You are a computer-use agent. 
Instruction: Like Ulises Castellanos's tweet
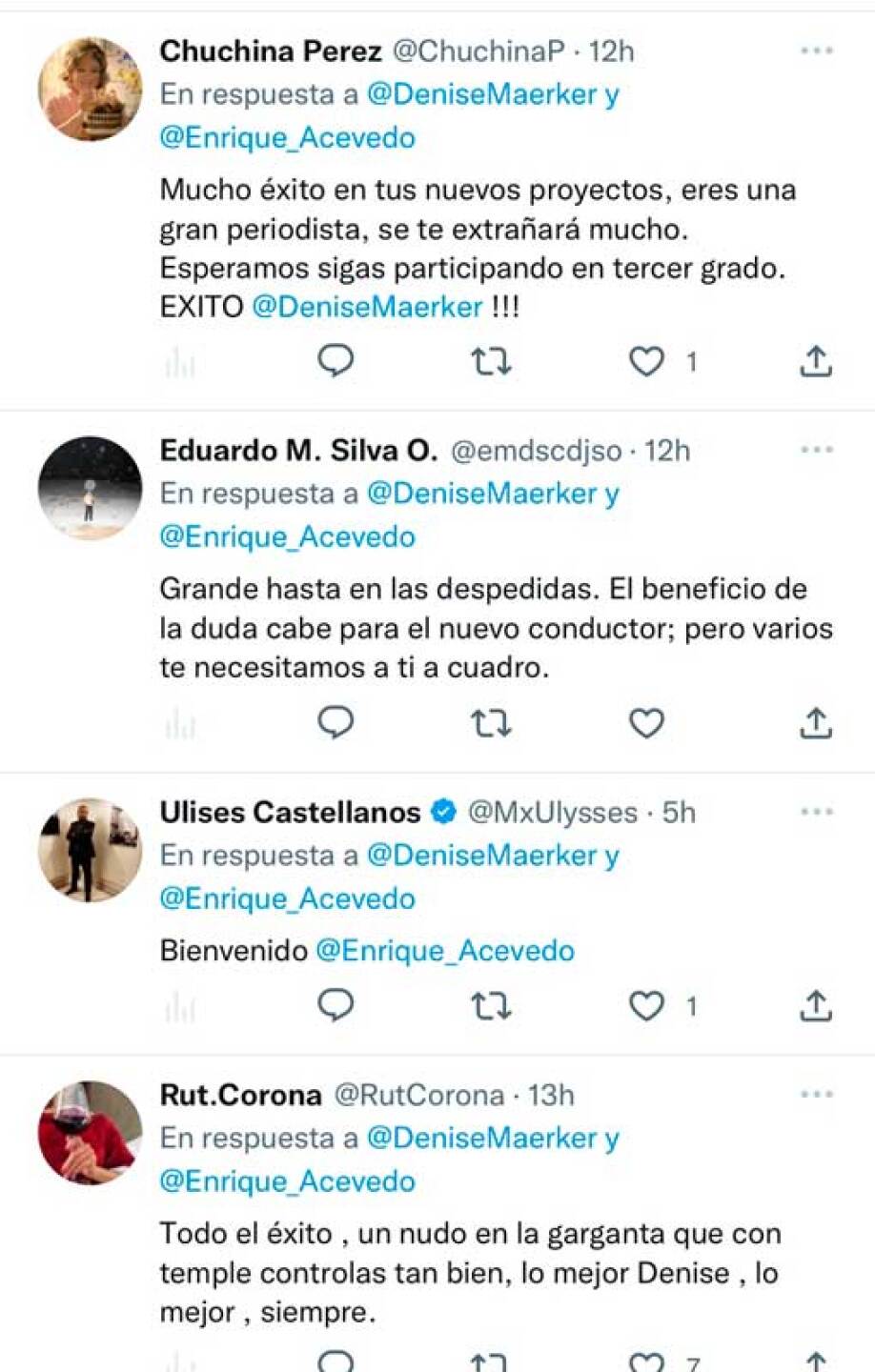(x=646, y=1005)
